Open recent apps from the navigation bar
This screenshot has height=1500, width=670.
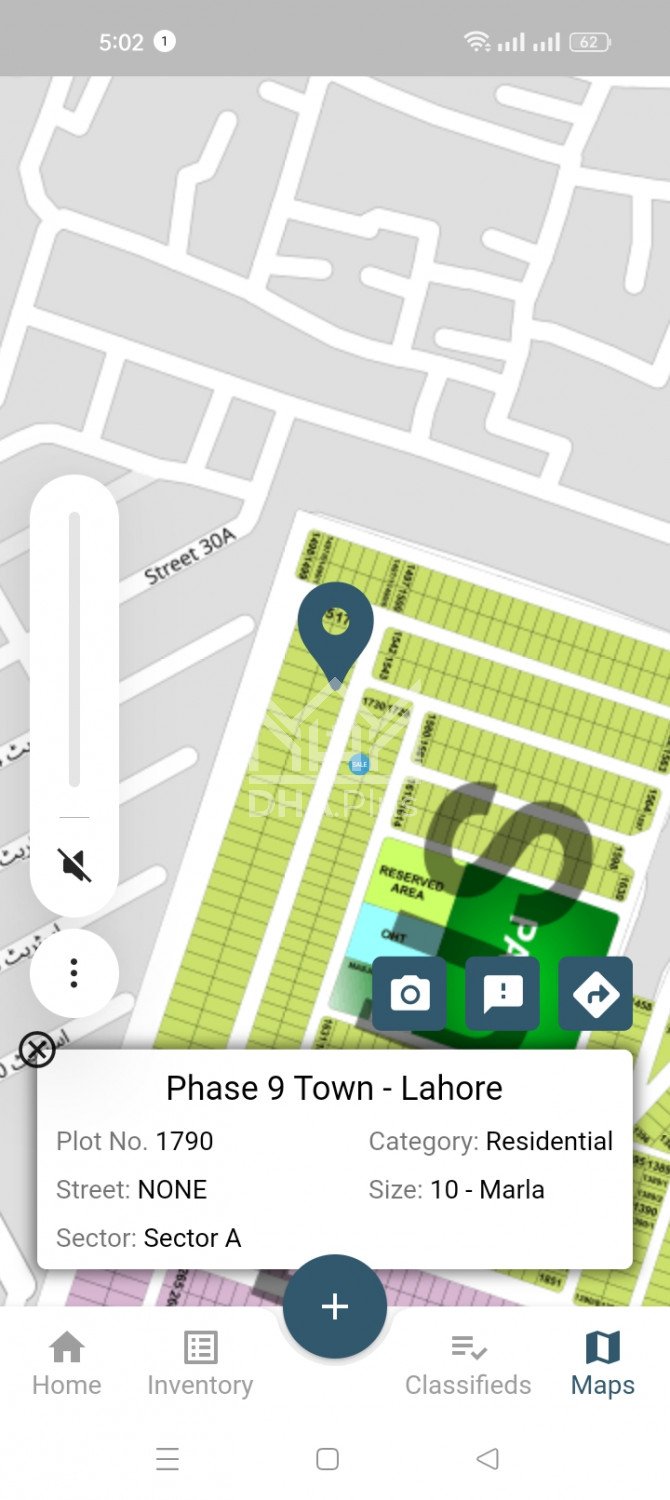coord(168,1459)
